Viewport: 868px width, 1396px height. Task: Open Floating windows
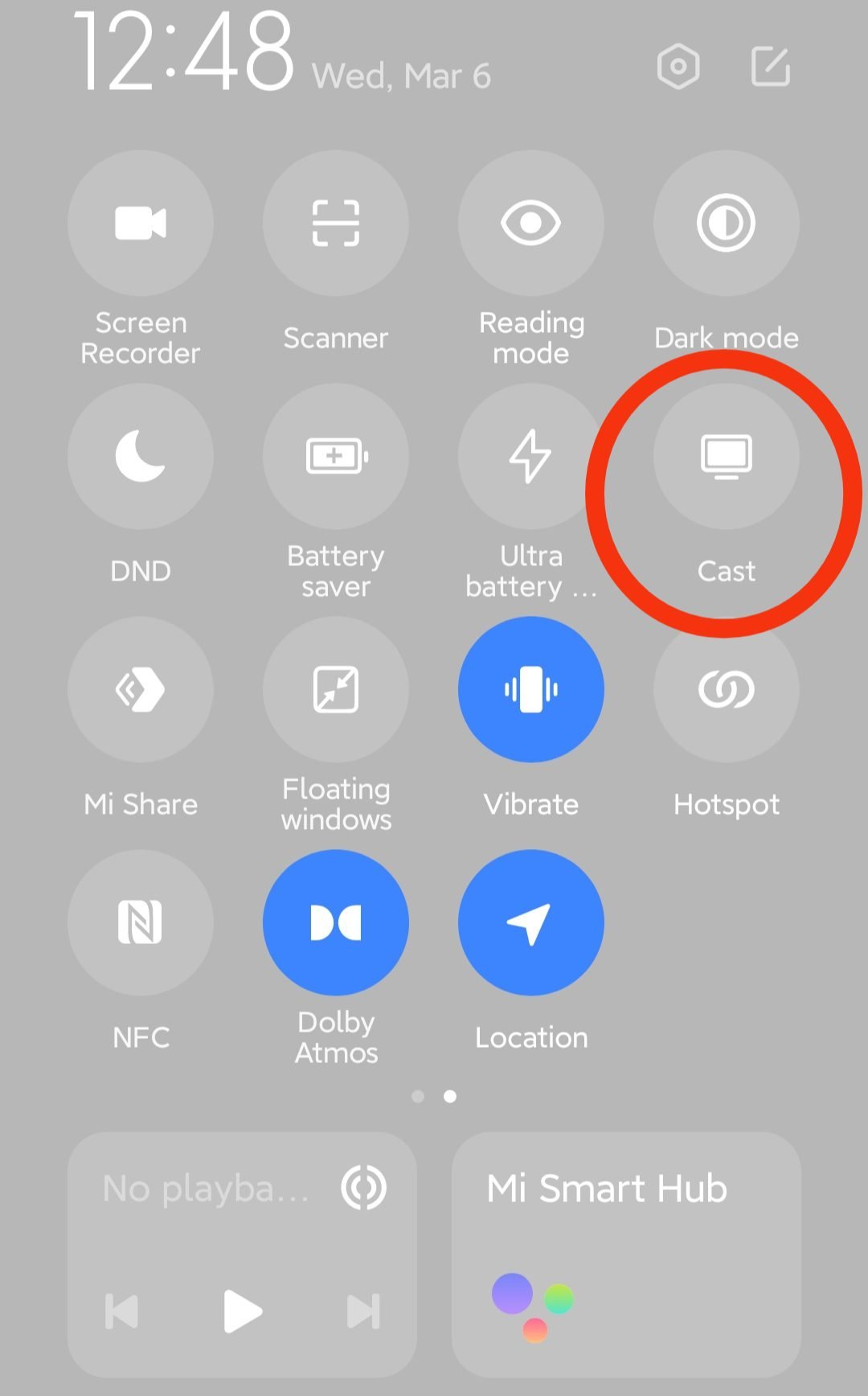click(336, 689)
